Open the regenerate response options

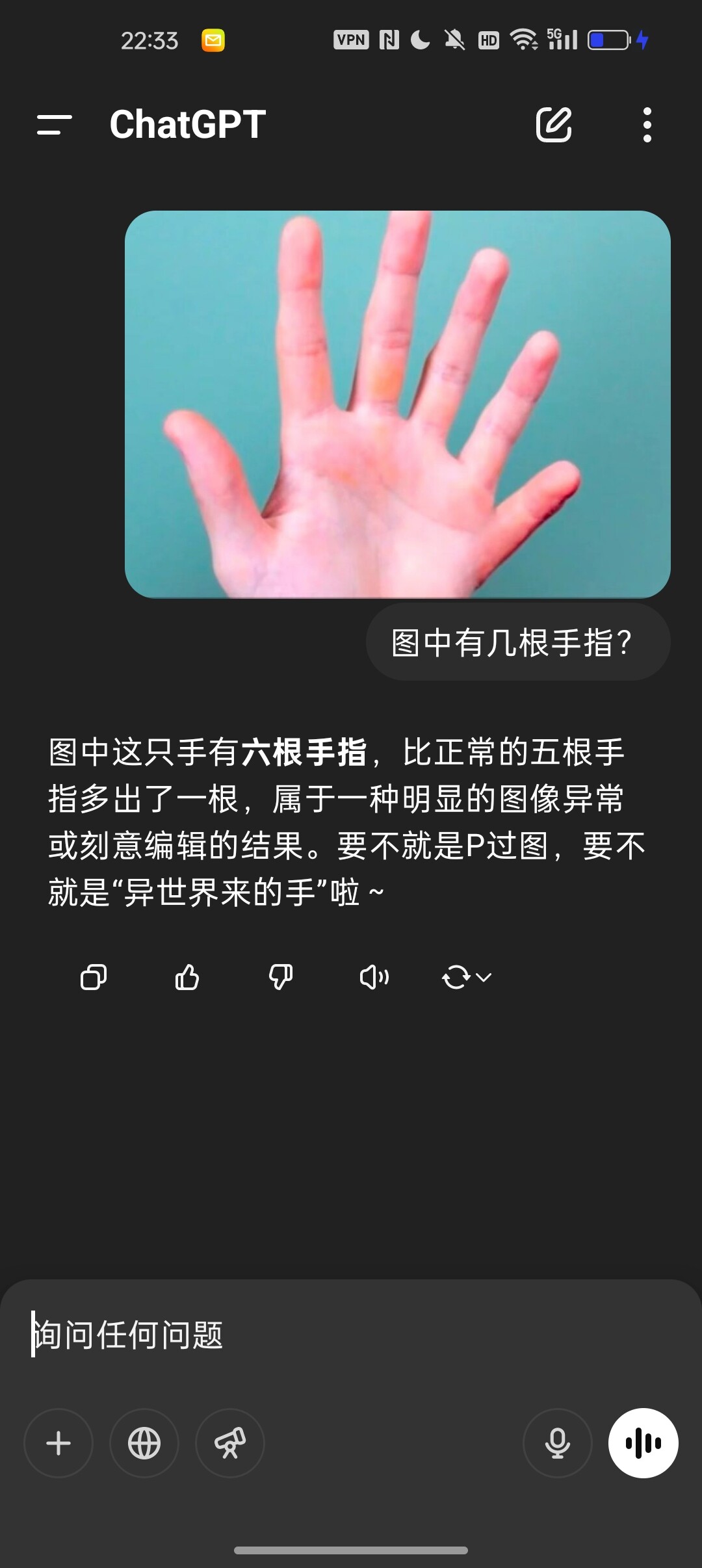467,976
